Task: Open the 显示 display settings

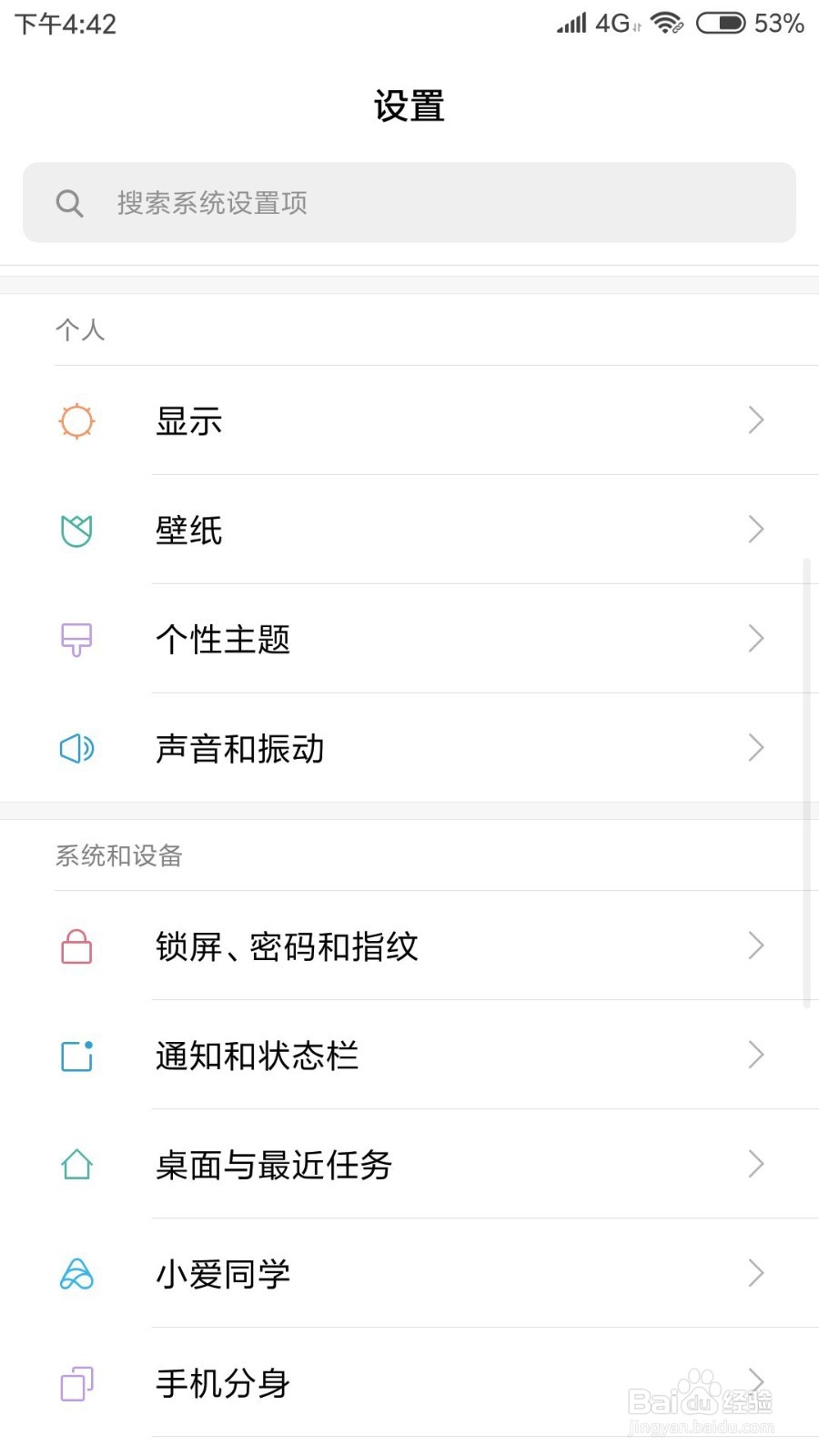Action: 409,420
